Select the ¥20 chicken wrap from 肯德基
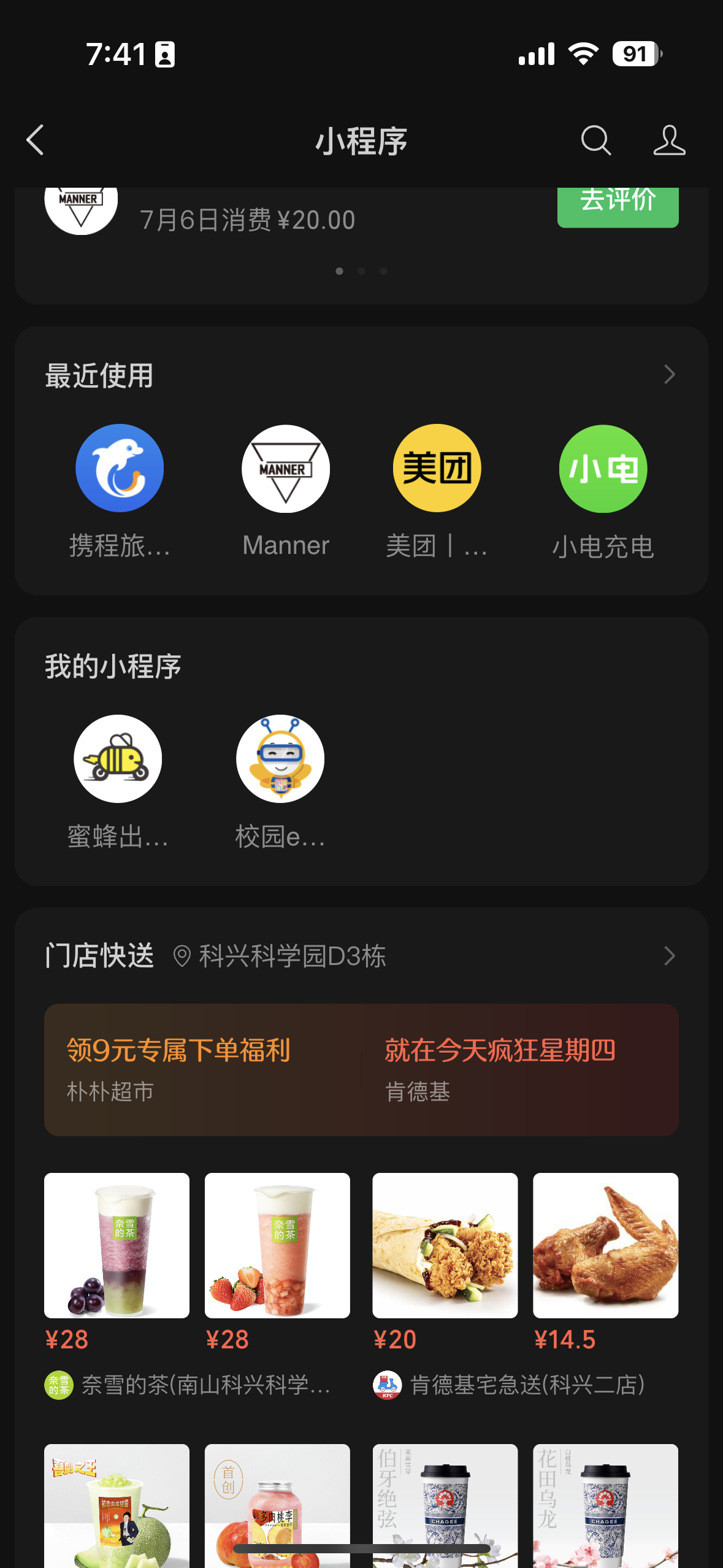 (445, 1245)
